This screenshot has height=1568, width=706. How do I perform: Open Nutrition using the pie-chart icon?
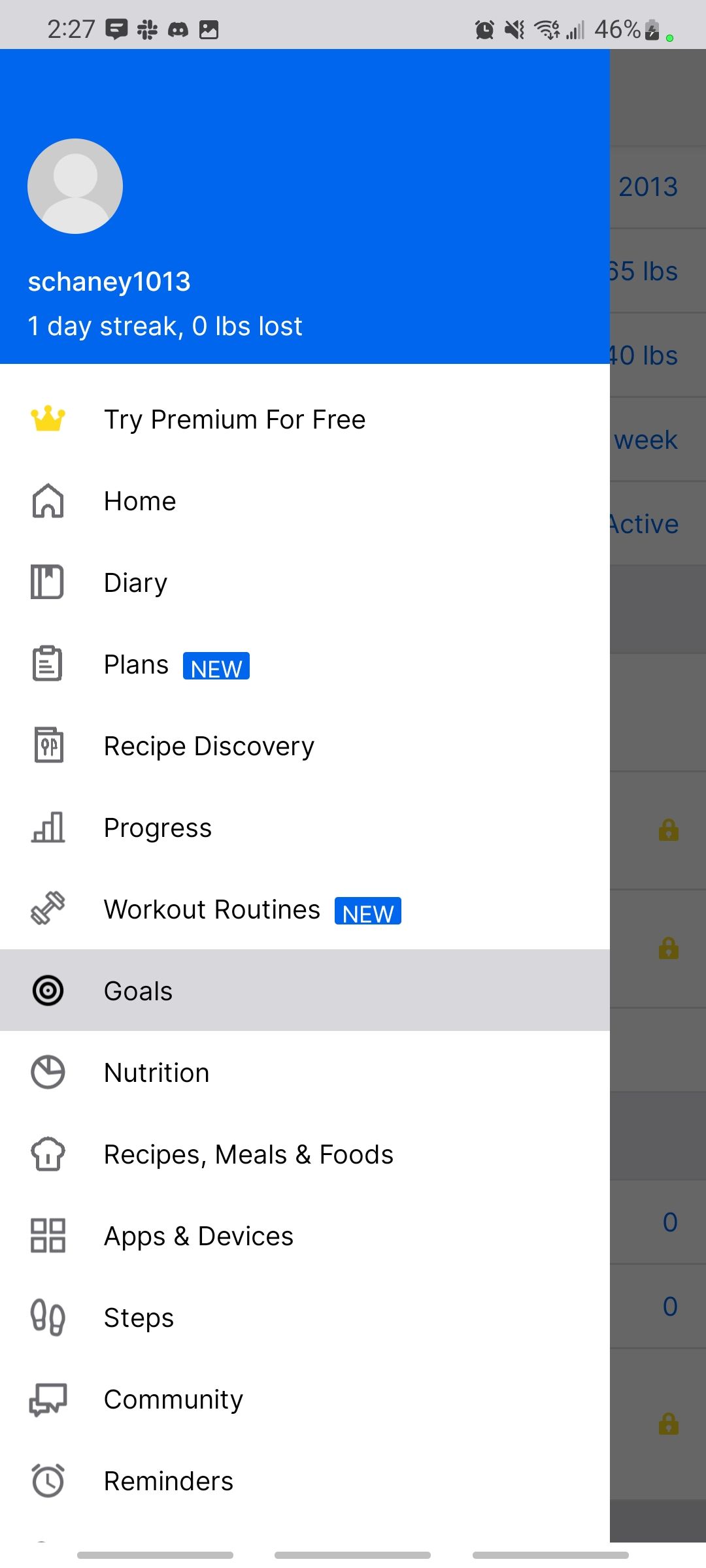pos(47,1071)
